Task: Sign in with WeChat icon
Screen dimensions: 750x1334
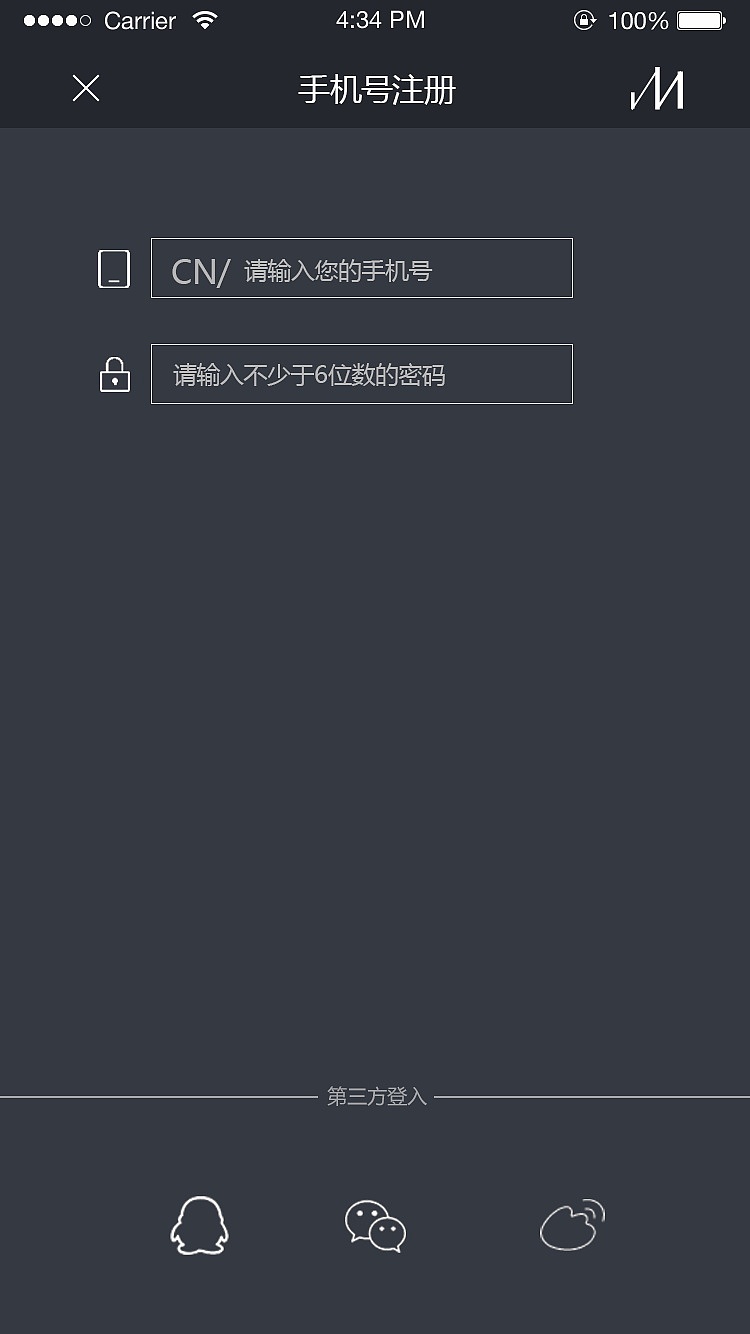Action: tap(374, 1224)
